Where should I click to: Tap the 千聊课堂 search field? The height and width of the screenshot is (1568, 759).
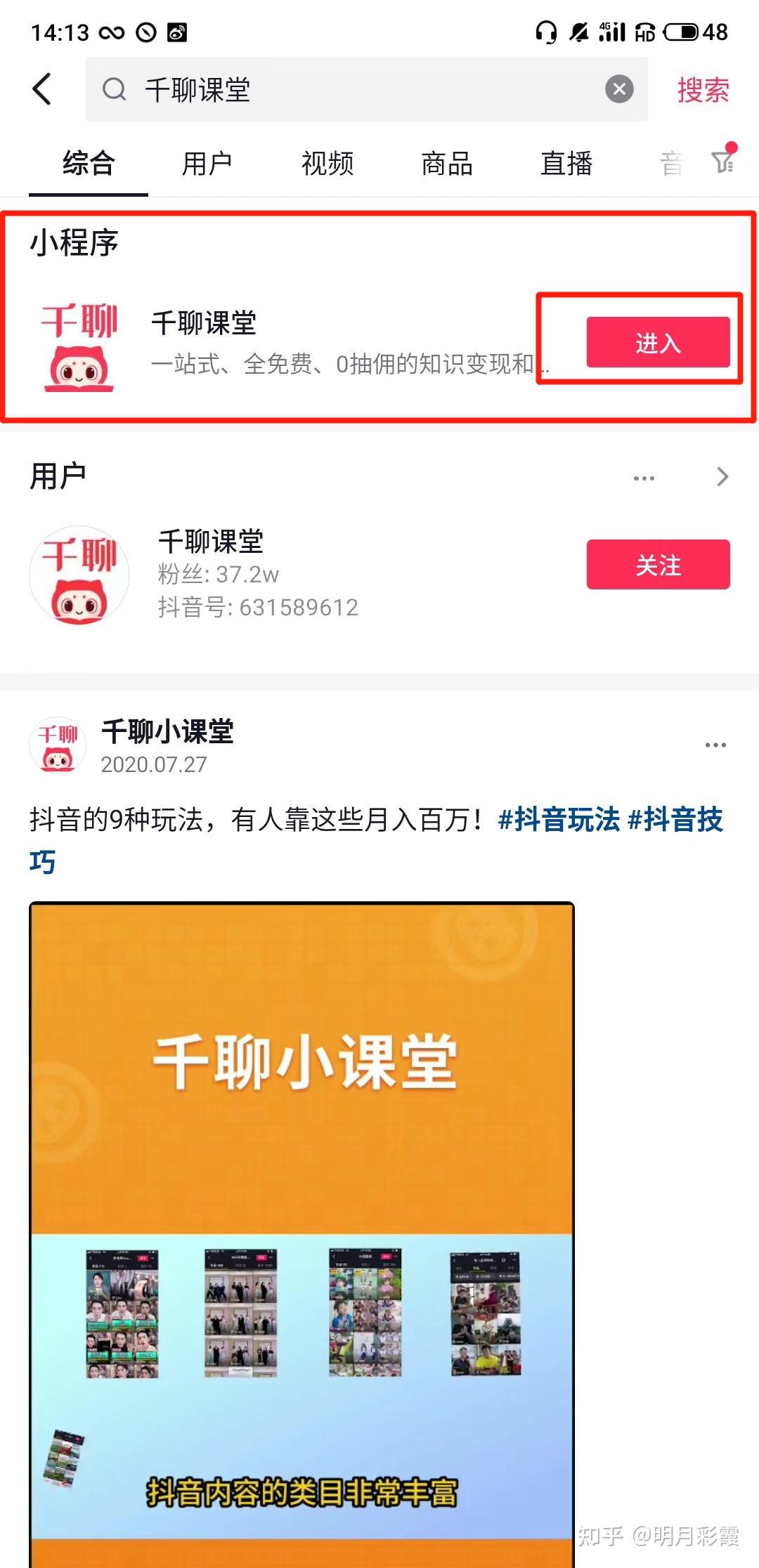351,89
